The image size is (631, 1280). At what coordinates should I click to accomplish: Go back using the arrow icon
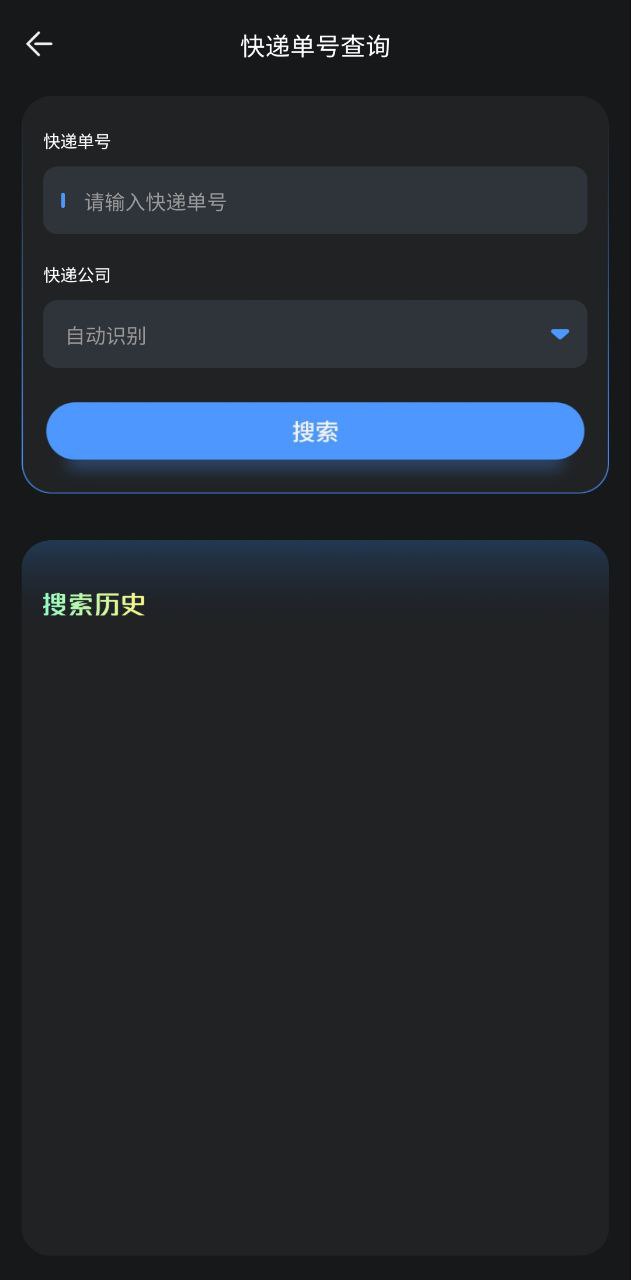click(x=39, y=44)
